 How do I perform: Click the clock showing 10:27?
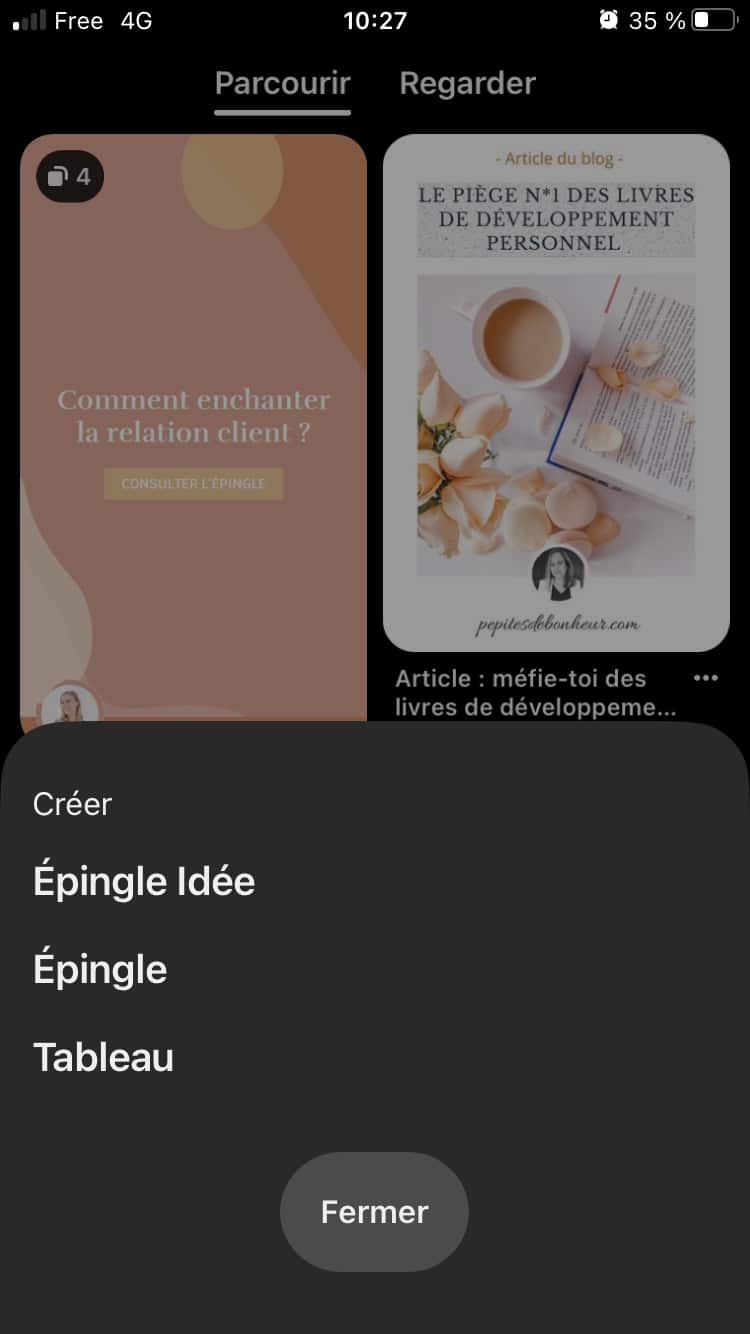(375, 20)
